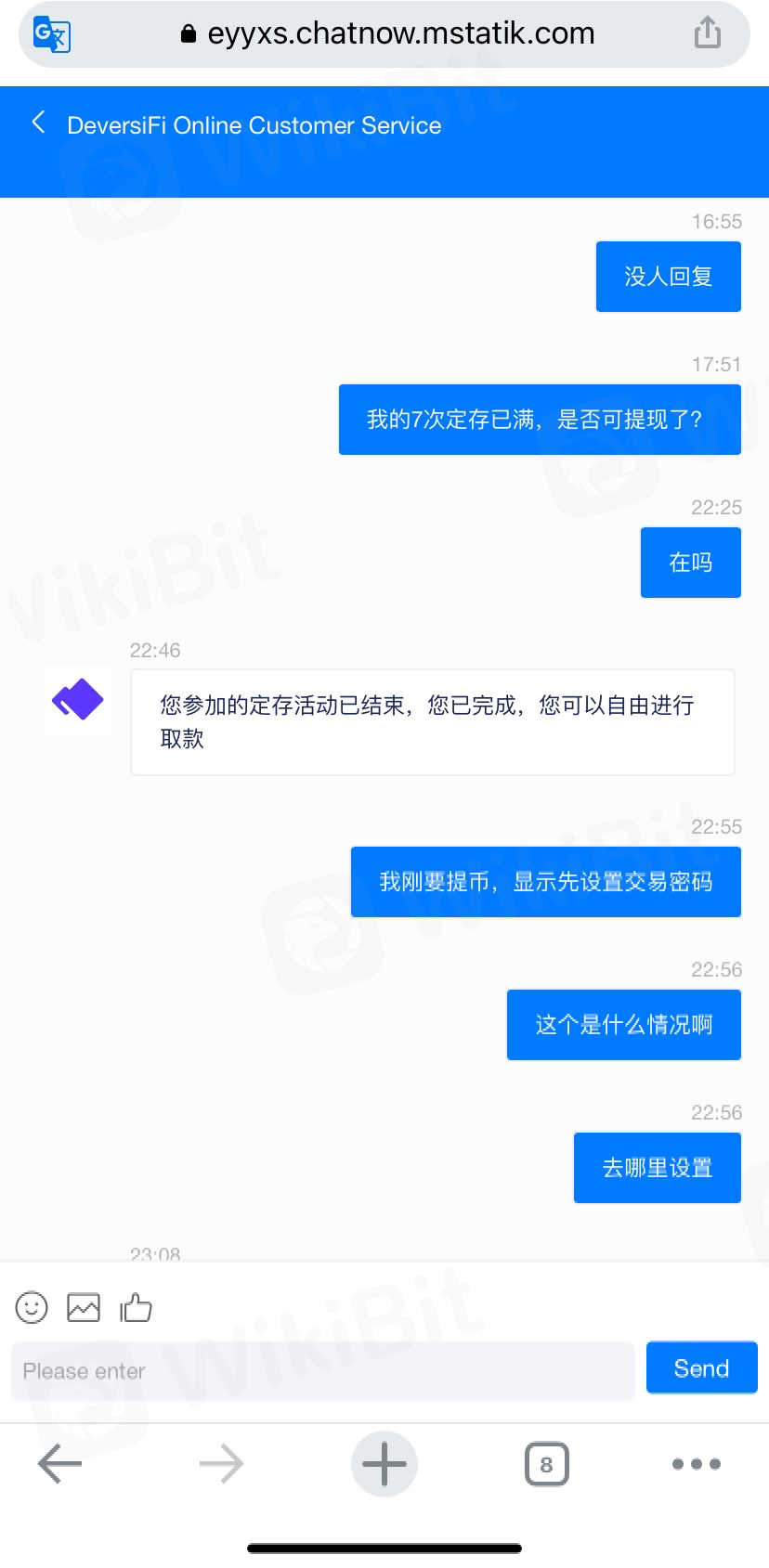This screenshot has width=769, height=1568.
Task: Attach an image to the chat
Action: click(x=84, y=1307)
